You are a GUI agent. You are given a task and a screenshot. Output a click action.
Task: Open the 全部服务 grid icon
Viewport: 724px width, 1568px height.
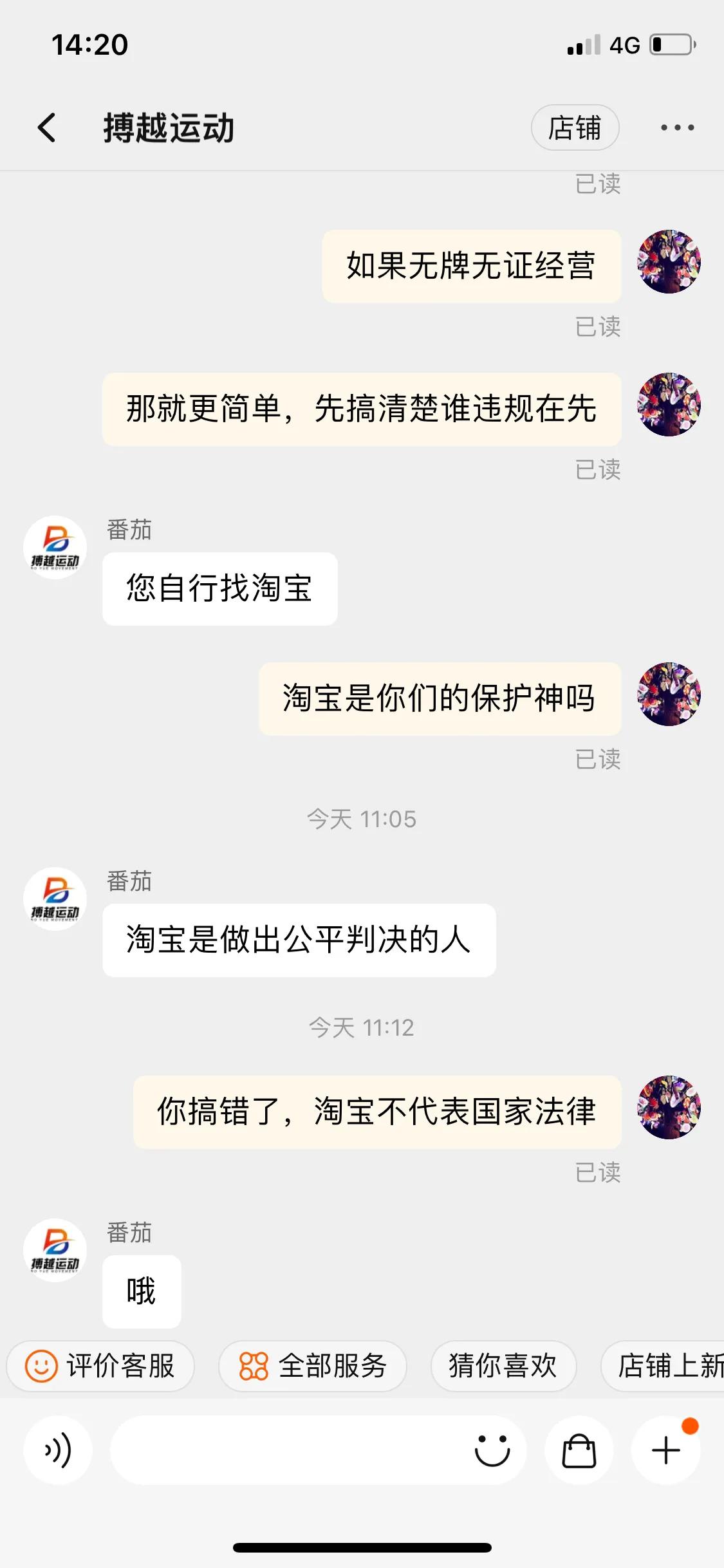click(252, 1366)
